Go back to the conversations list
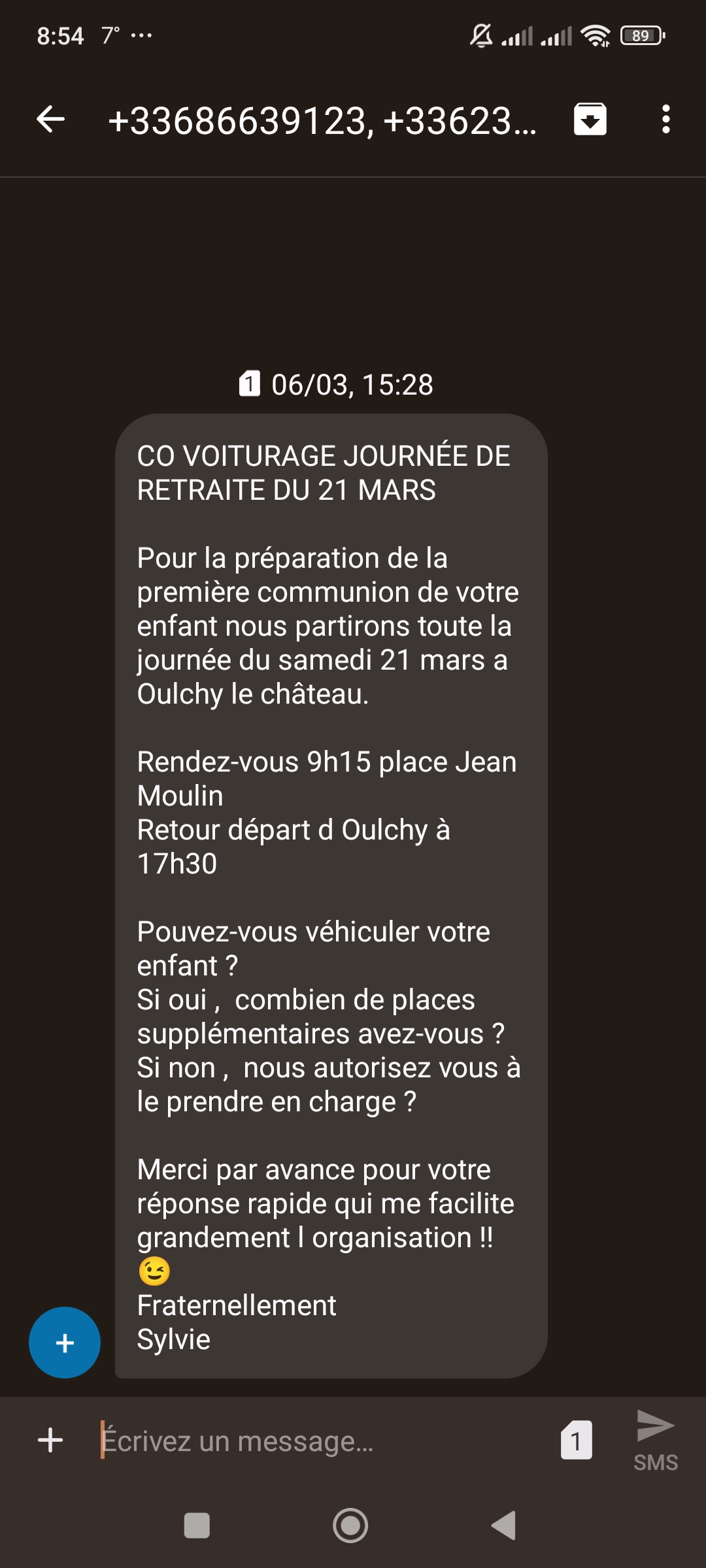Image resolution: width=706 pixels, height=1568 pixels. 50,120
